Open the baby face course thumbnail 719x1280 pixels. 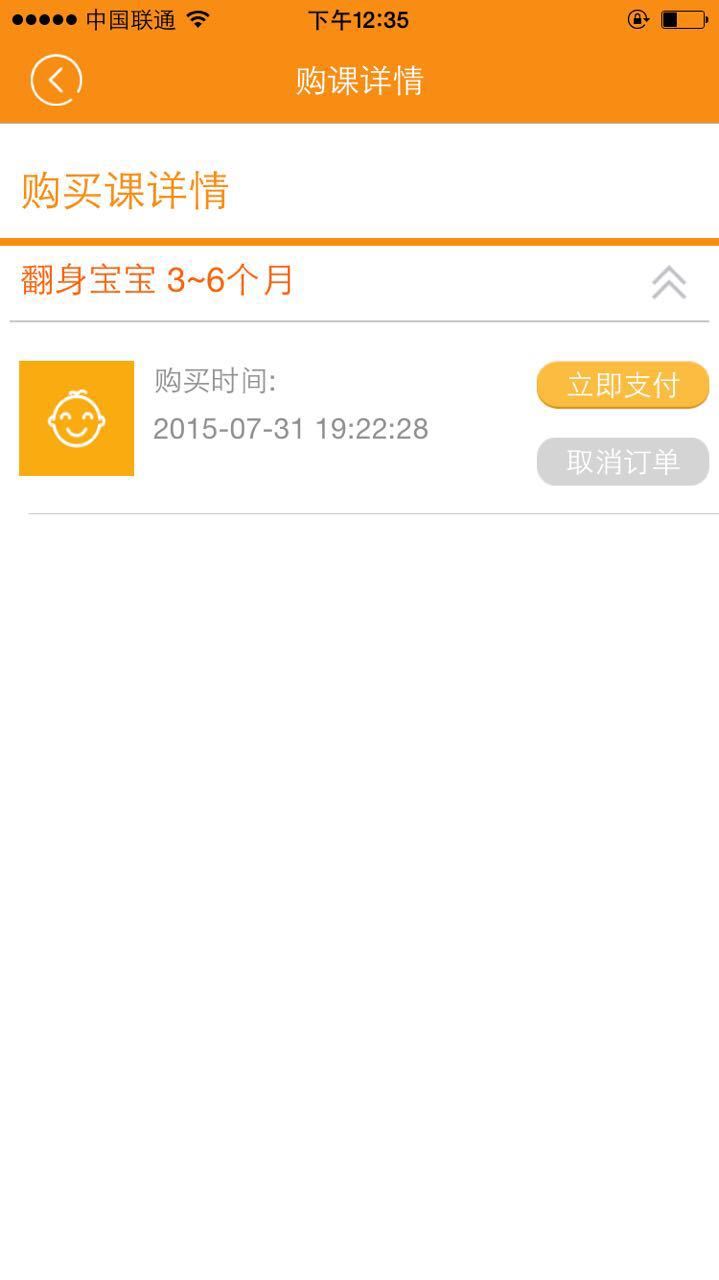[76, 418]
